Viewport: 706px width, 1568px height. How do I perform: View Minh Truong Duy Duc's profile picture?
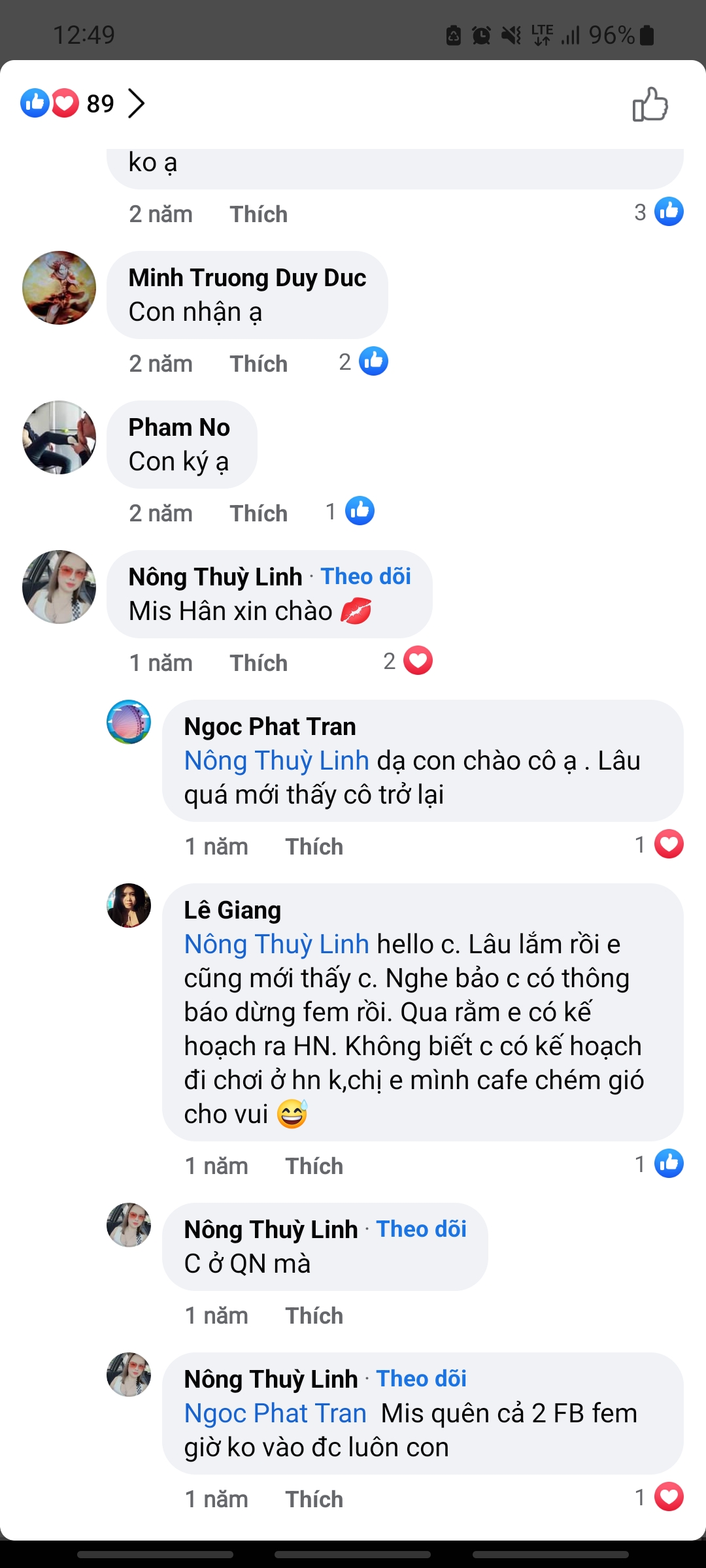pyautogui.click(x=59, y=288)
